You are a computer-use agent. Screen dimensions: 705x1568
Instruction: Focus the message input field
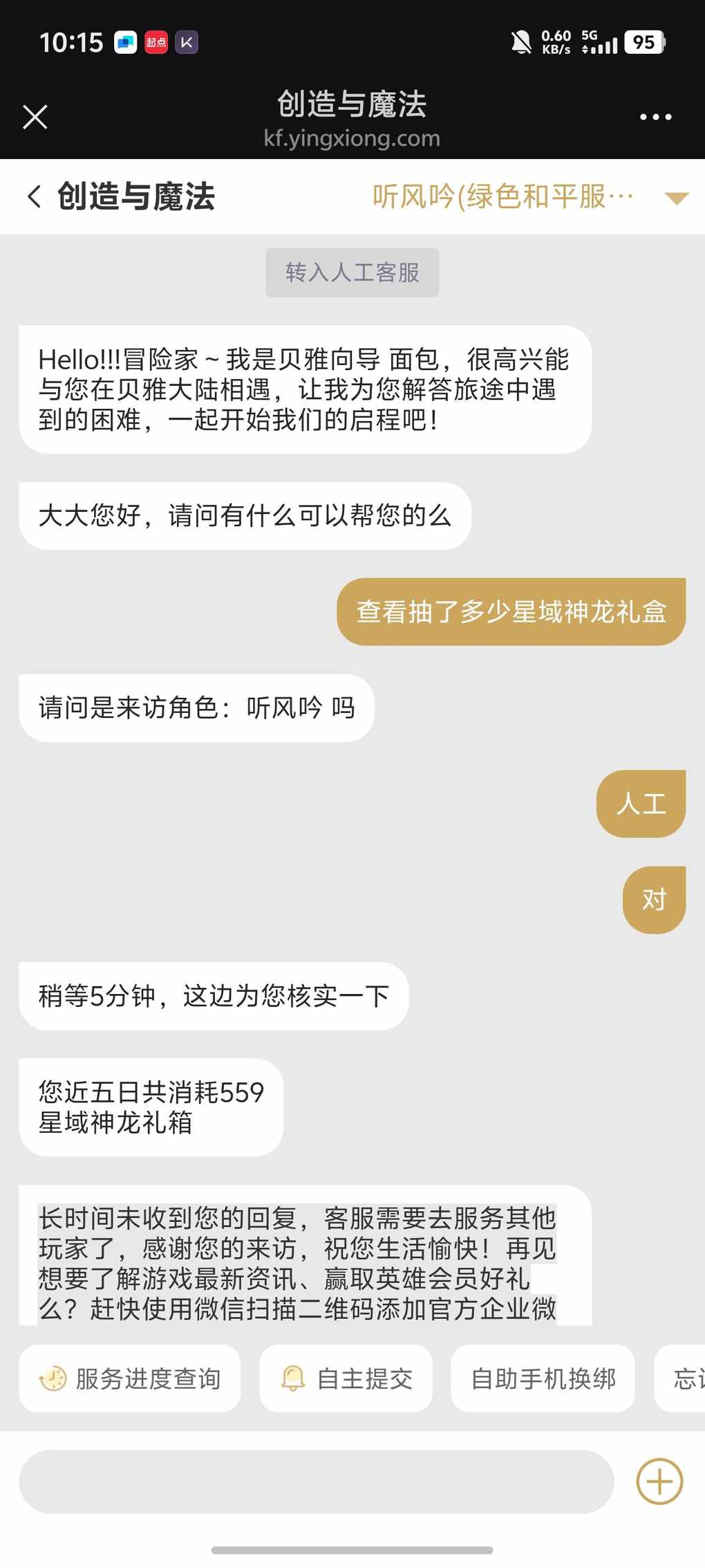pos(316,1481)
